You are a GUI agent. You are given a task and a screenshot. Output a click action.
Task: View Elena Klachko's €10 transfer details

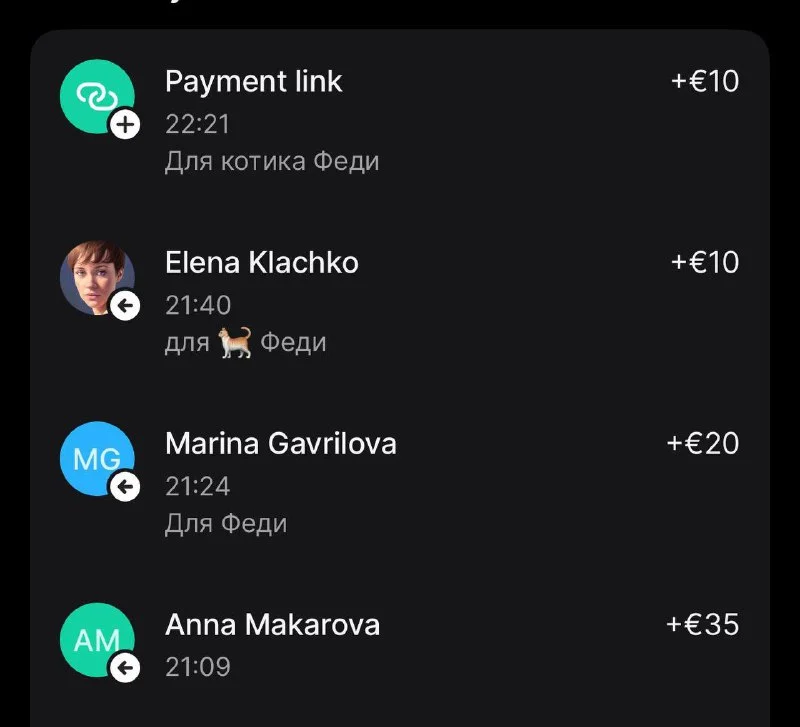[400, 302]
